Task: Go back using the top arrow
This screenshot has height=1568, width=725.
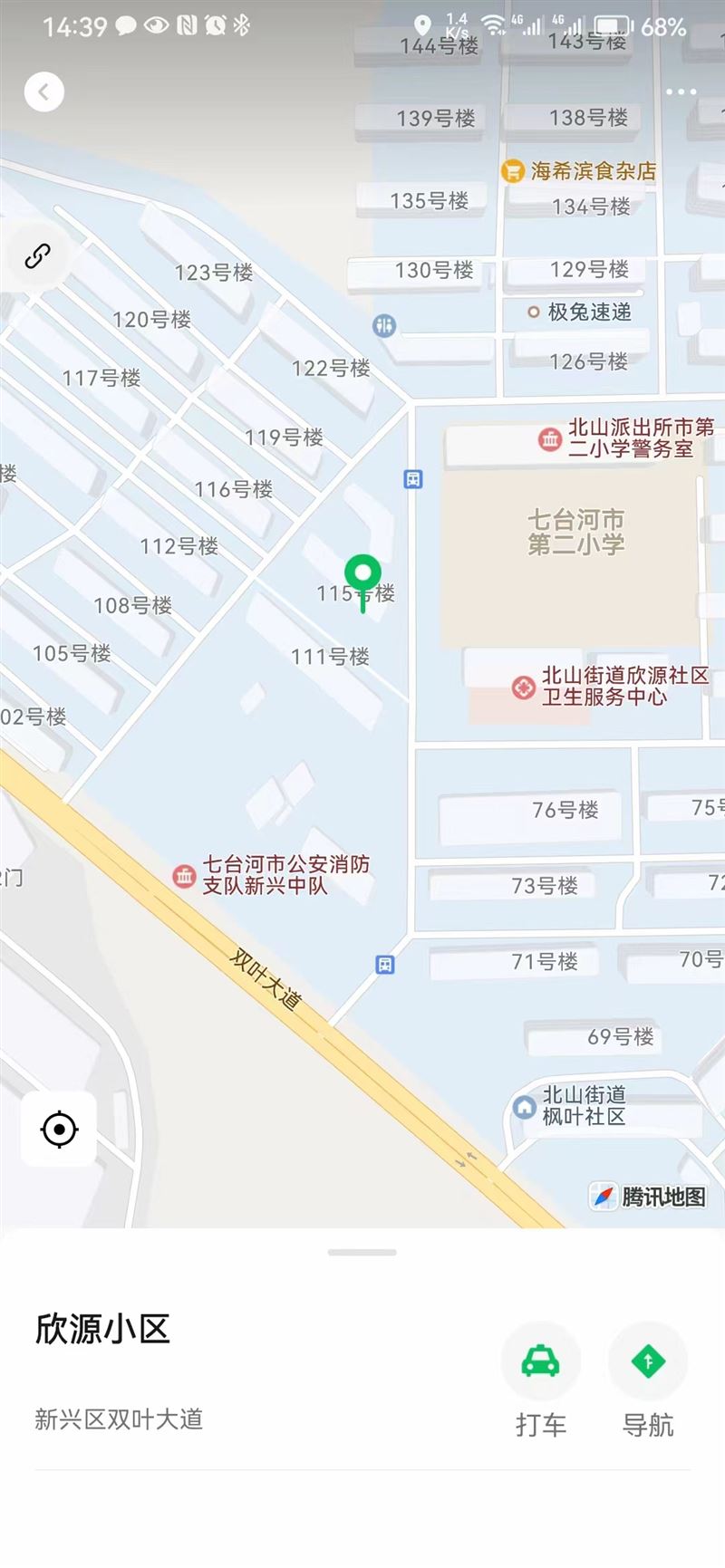Action: [43, 91]
